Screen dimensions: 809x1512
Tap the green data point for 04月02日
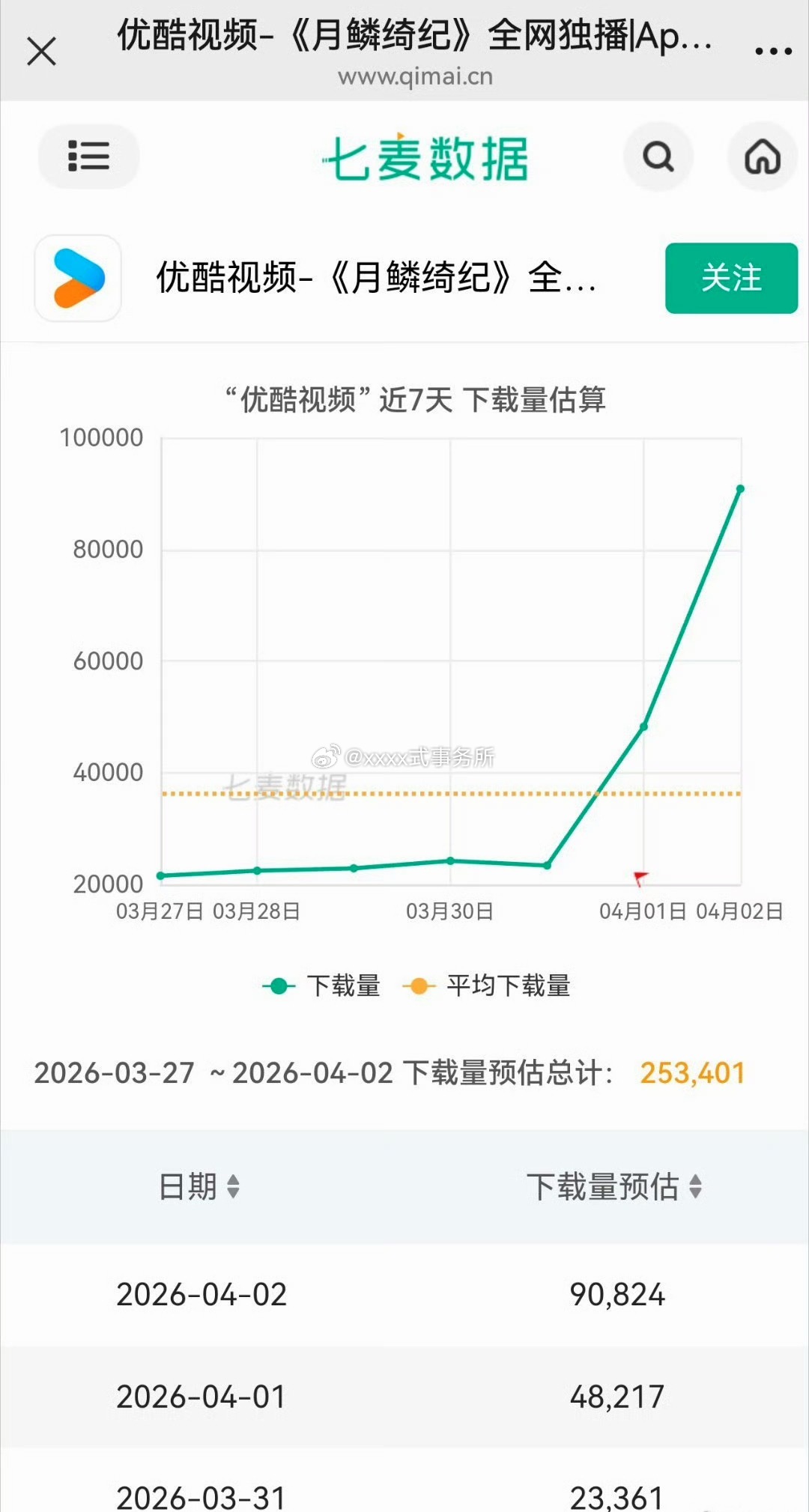(x=741, y=488)
